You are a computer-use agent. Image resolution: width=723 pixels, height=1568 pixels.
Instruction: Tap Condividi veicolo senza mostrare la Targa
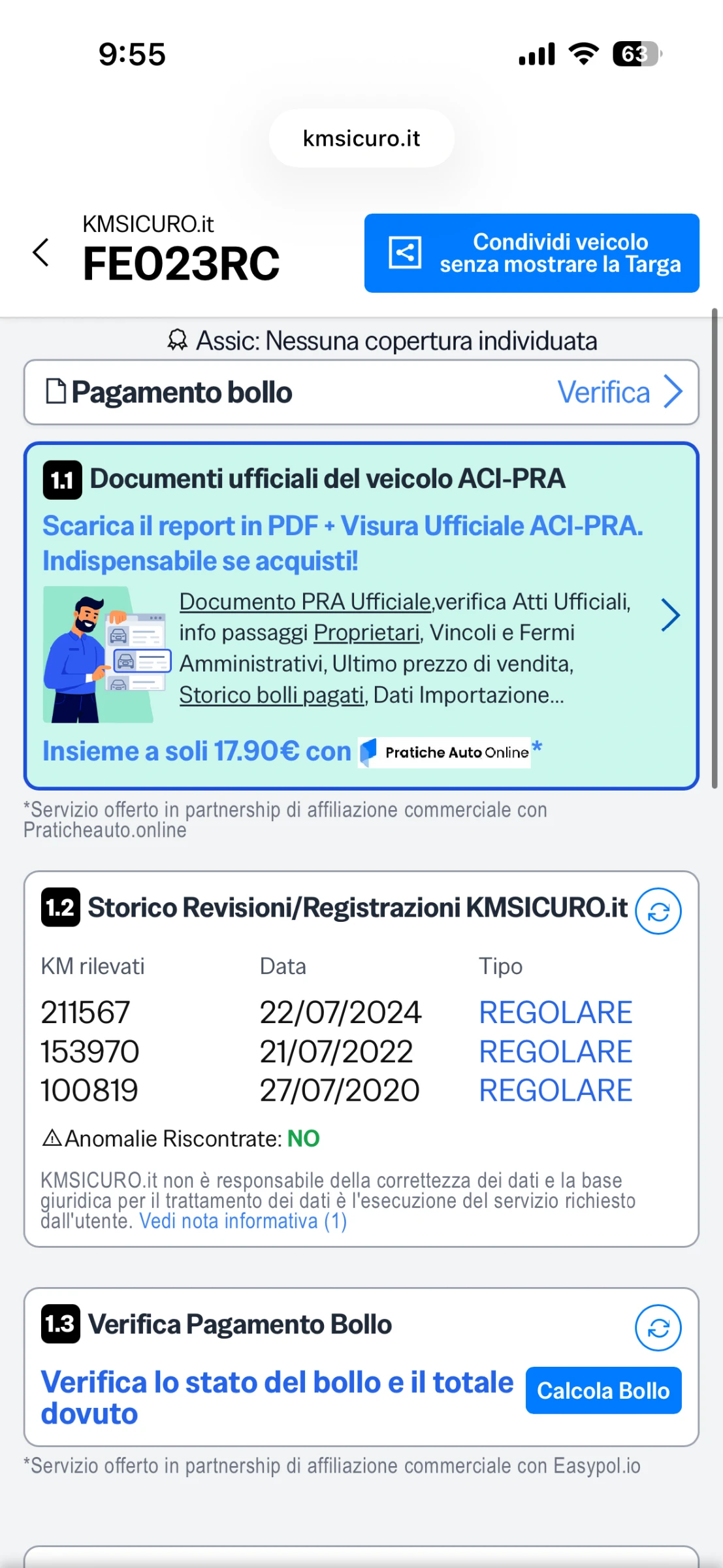coord(531,253)
